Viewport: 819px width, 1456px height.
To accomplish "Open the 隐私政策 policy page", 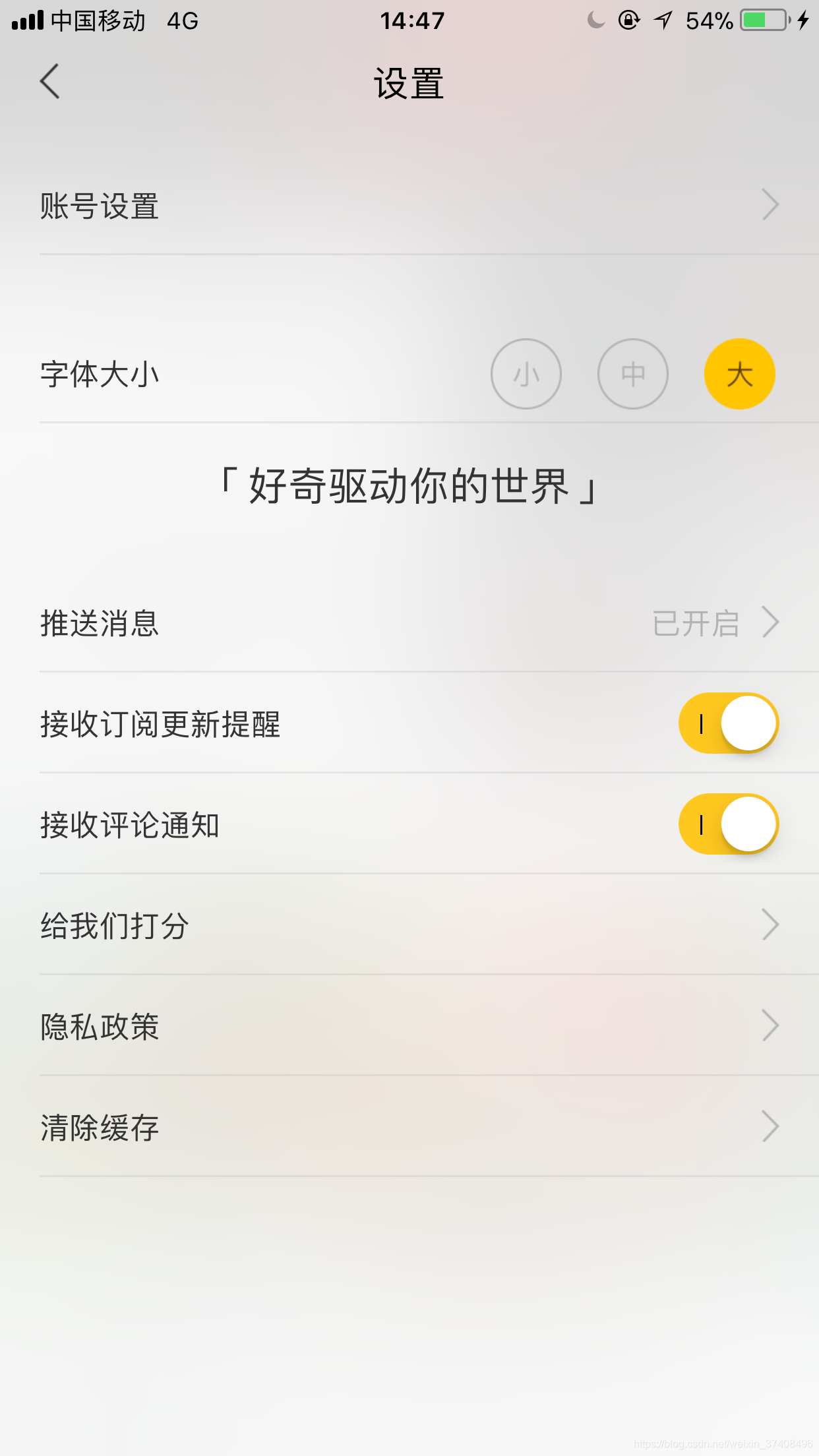I will (99, 1025).
